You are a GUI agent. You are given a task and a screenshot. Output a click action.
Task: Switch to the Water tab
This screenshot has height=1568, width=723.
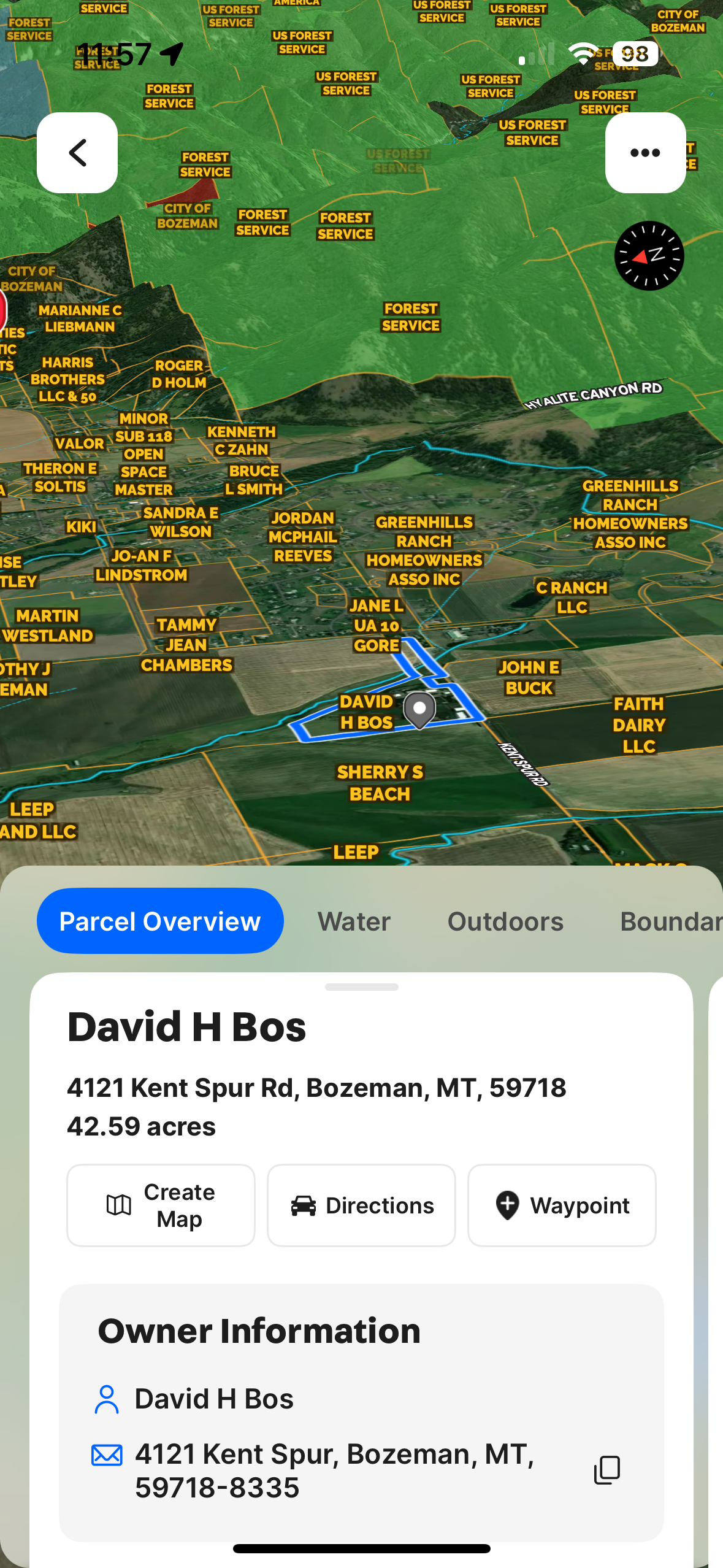click(x=354, y=921)
